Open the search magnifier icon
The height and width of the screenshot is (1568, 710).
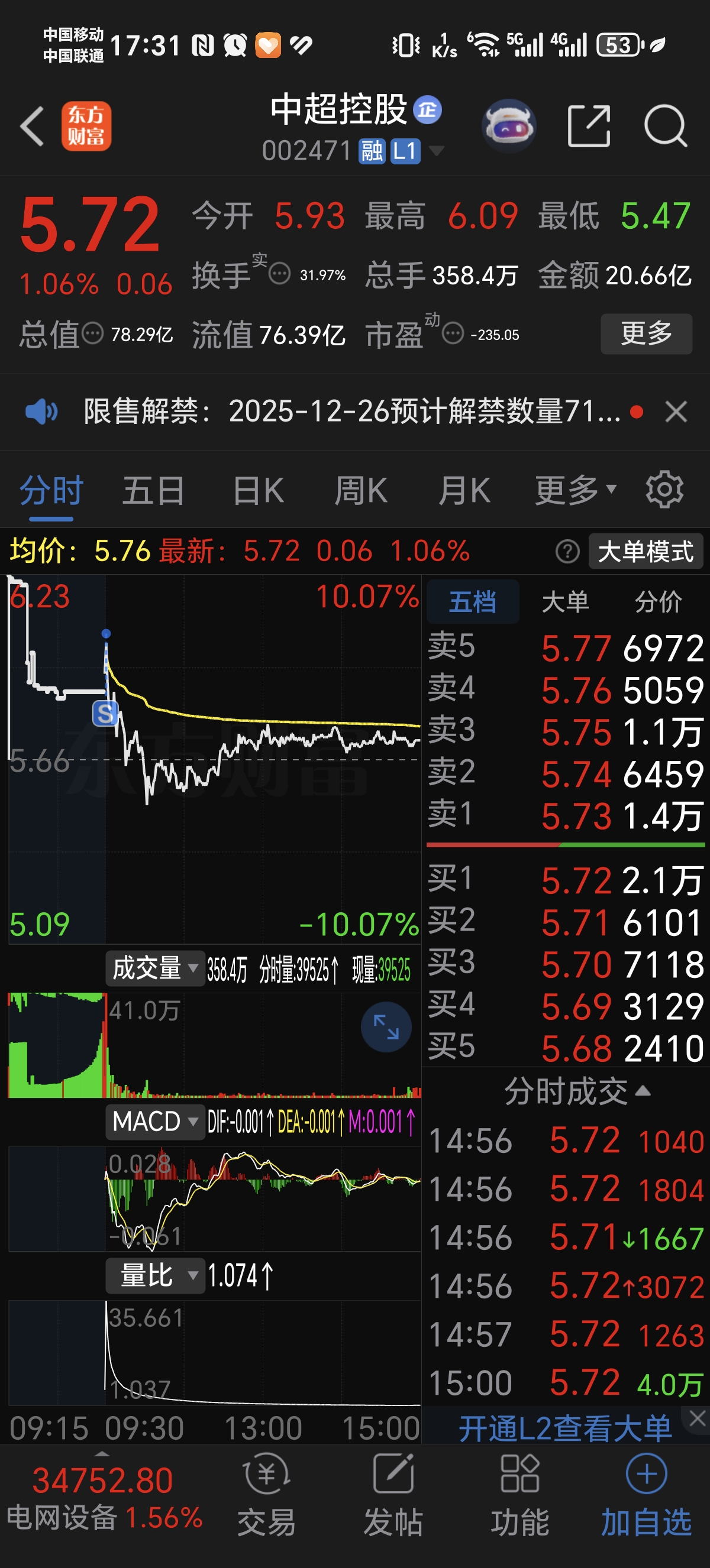[x=665, y=126]
